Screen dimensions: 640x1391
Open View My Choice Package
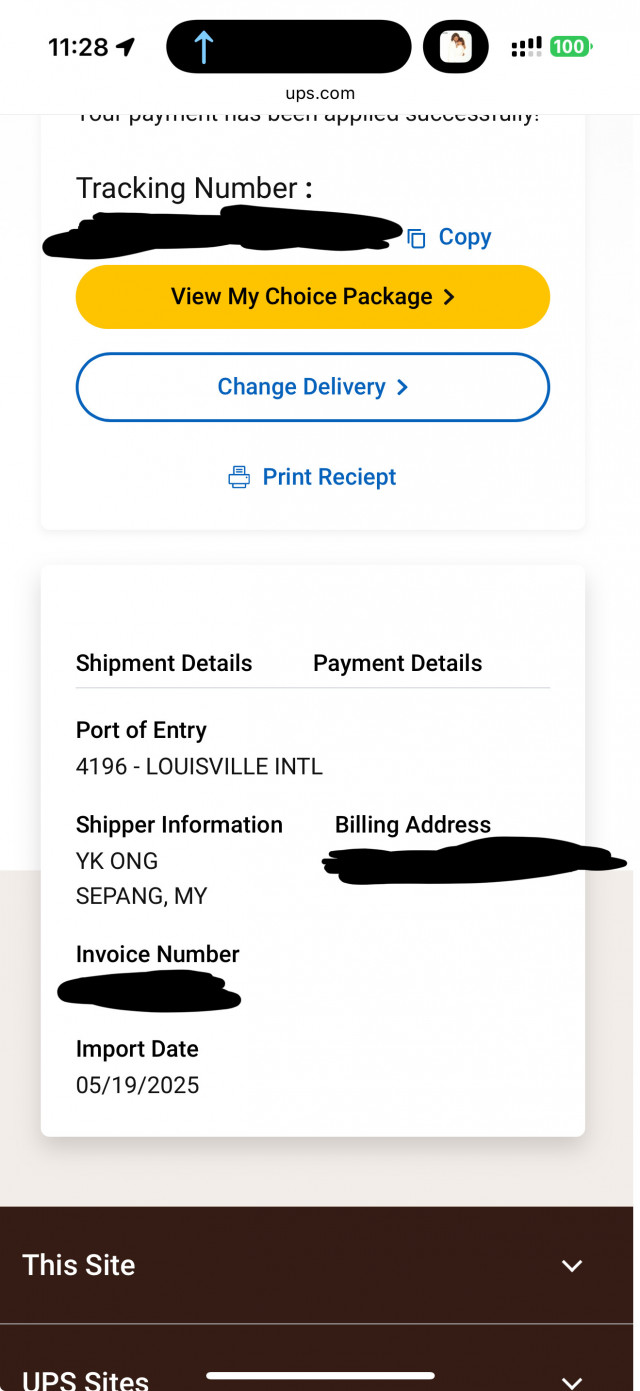tap(313, 297)
